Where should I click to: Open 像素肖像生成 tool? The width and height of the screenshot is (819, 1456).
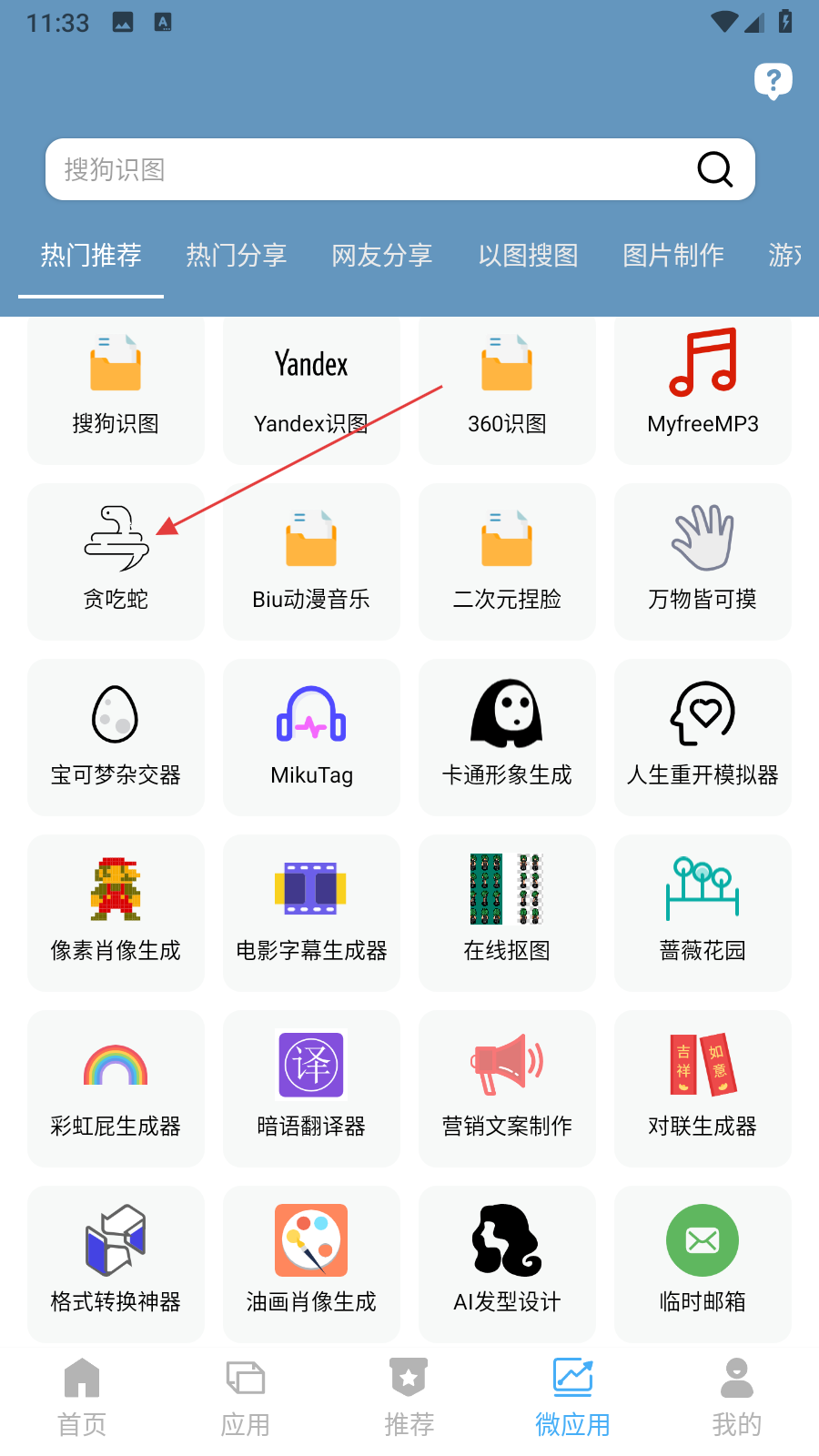click(x=116, y=912)
